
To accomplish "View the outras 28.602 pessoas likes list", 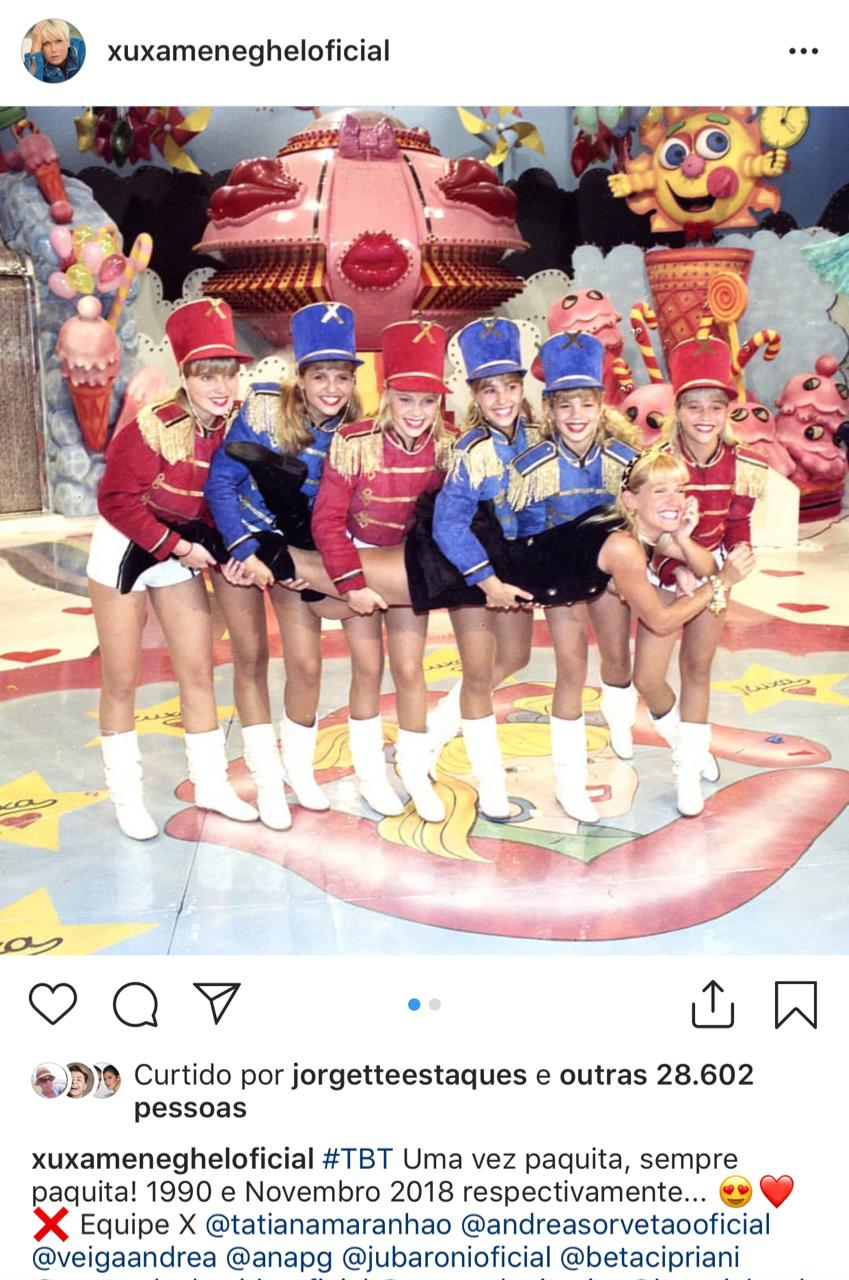I will point(656,1075).
